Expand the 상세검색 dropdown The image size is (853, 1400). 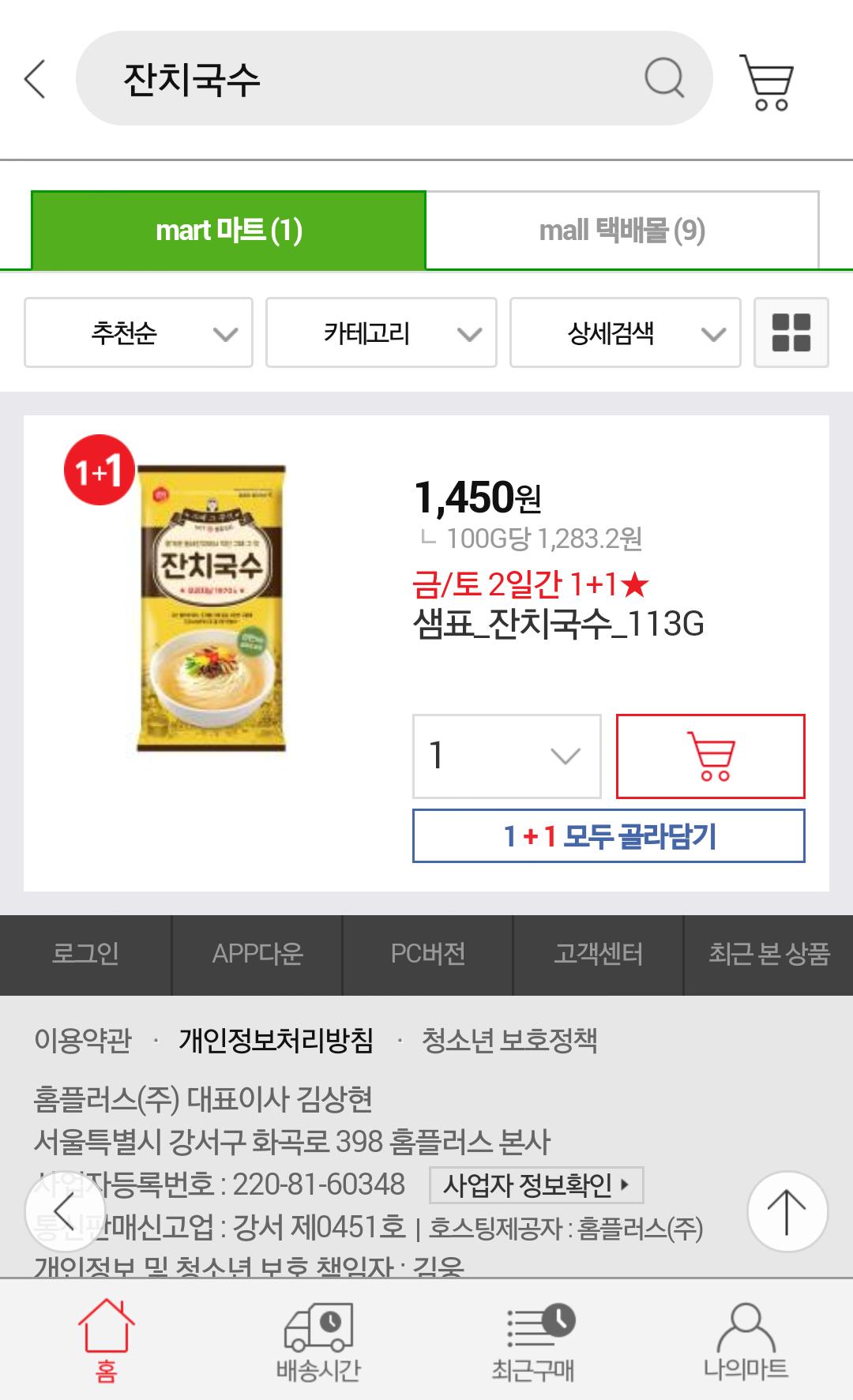click(x=625, y=333)
